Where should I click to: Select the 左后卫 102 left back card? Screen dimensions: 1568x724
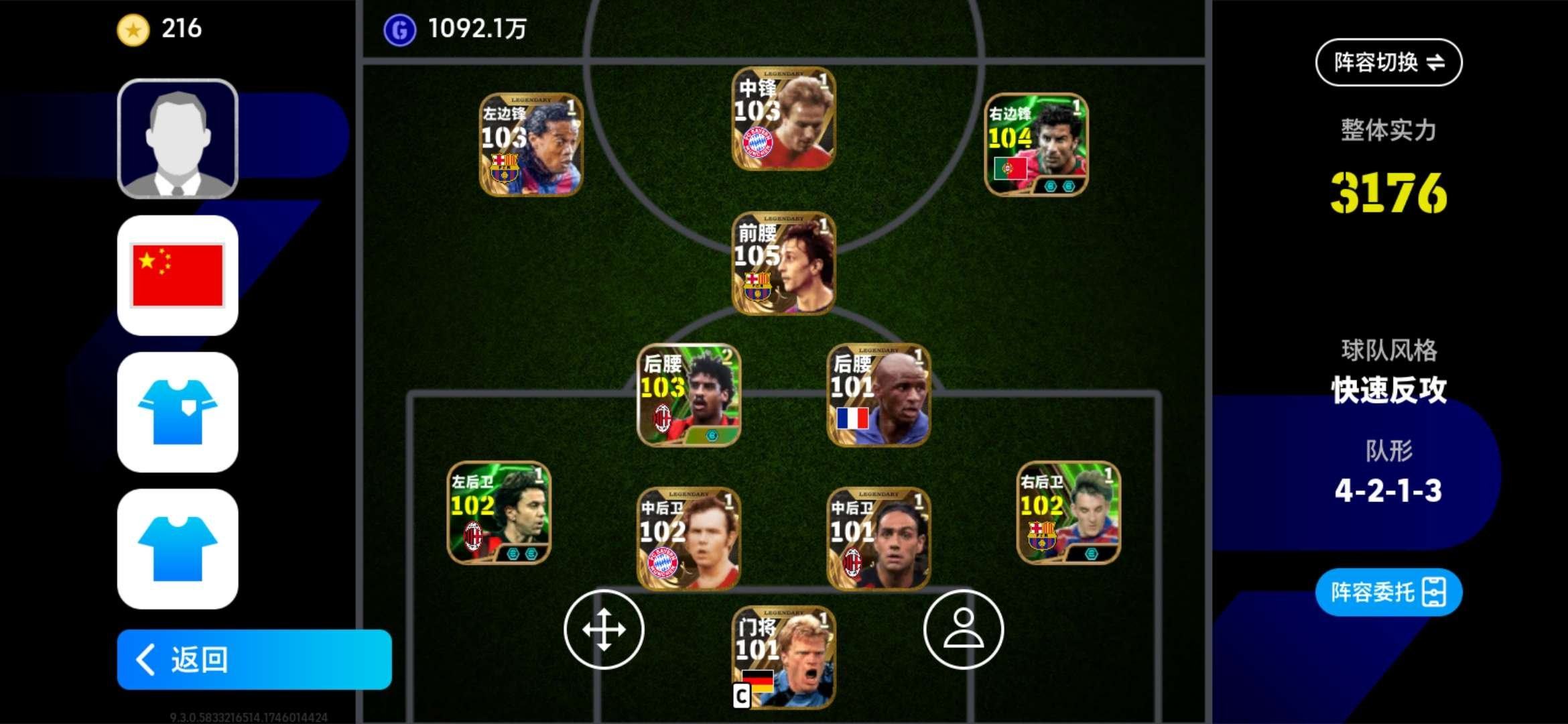point(499,513)
